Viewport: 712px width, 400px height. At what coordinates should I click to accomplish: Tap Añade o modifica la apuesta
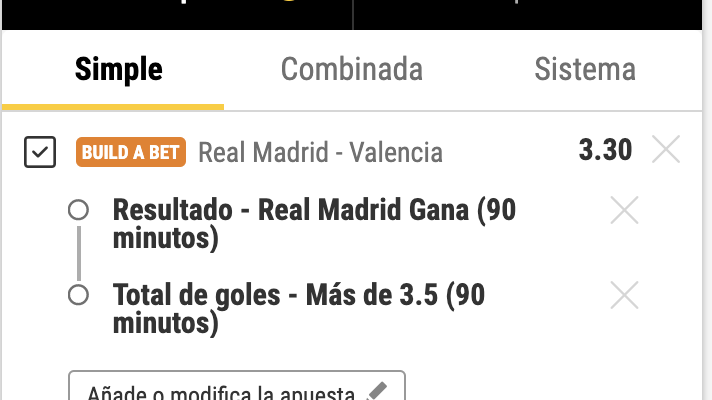[236, 390]
